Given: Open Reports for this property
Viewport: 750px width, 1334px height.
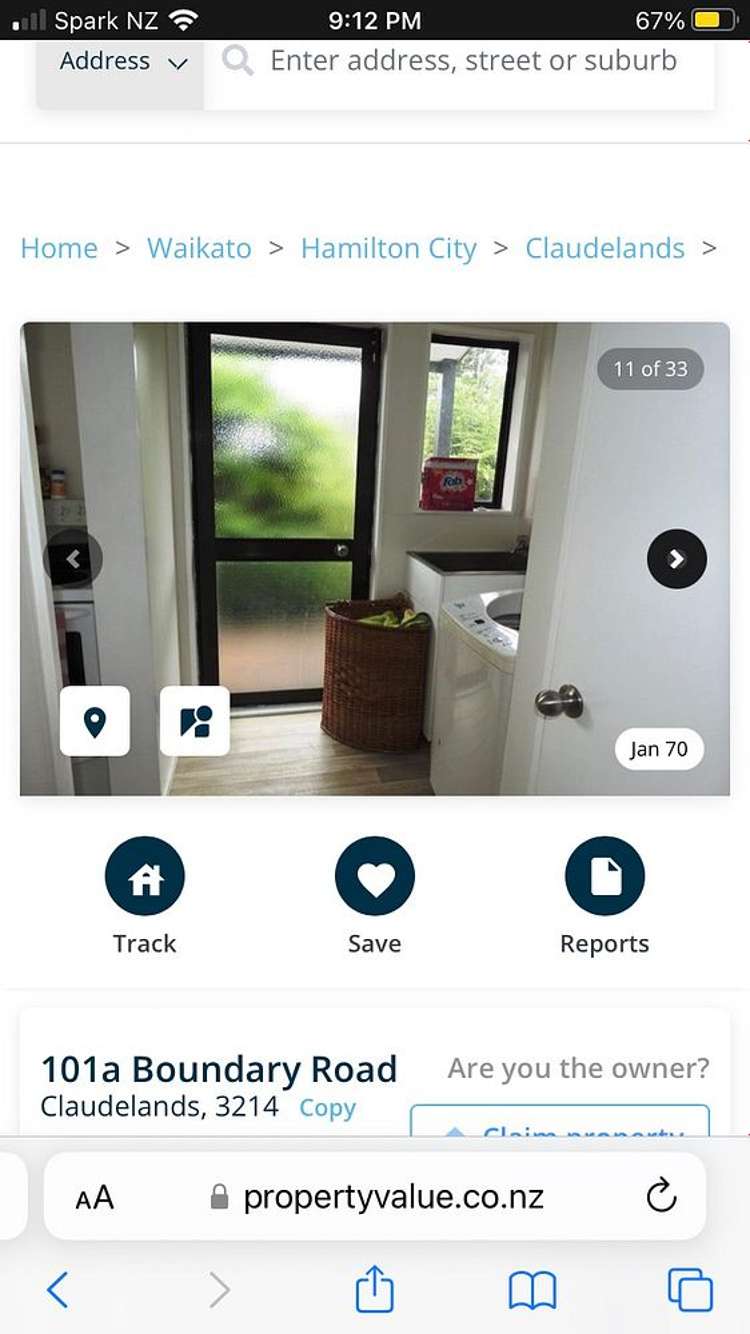Looking at the screenshot, I should point(604,877).
